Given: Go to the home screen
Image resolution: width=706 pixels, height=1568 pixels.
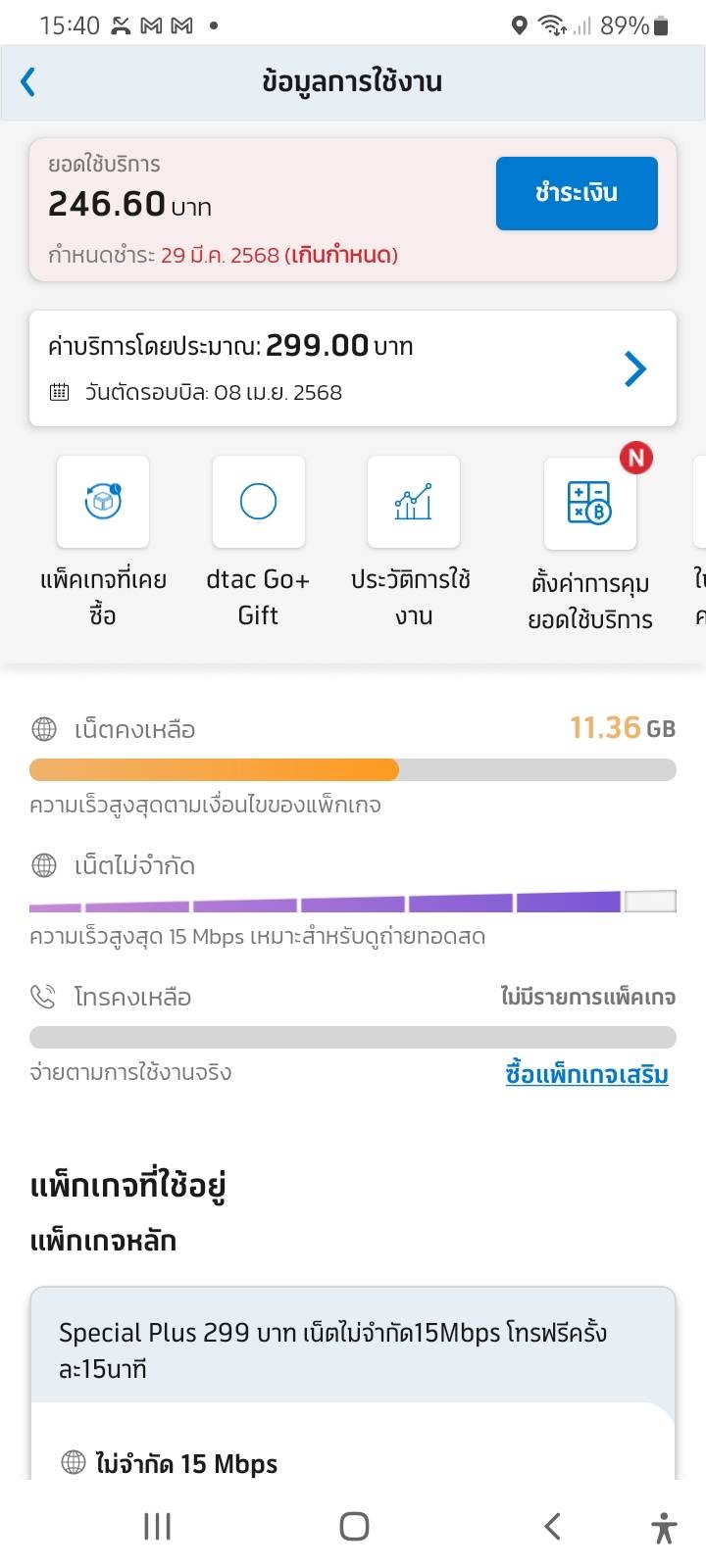Looking at the screenshot, I should pyautogui.click(x=354, y=1526).
